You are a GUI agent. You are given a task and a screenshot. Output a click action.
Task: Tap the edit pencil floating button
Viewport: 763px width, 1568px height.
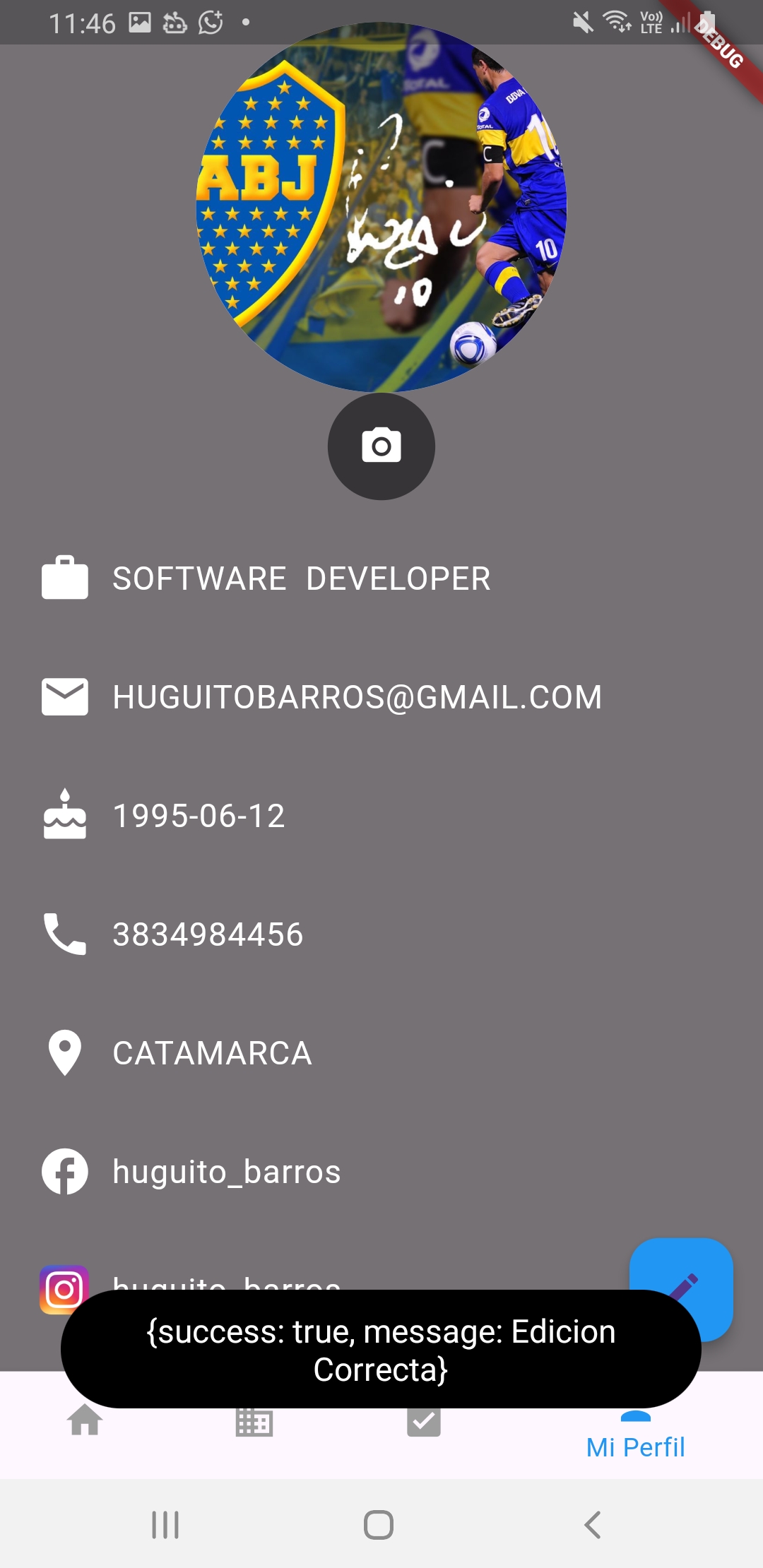point(681,1289)
